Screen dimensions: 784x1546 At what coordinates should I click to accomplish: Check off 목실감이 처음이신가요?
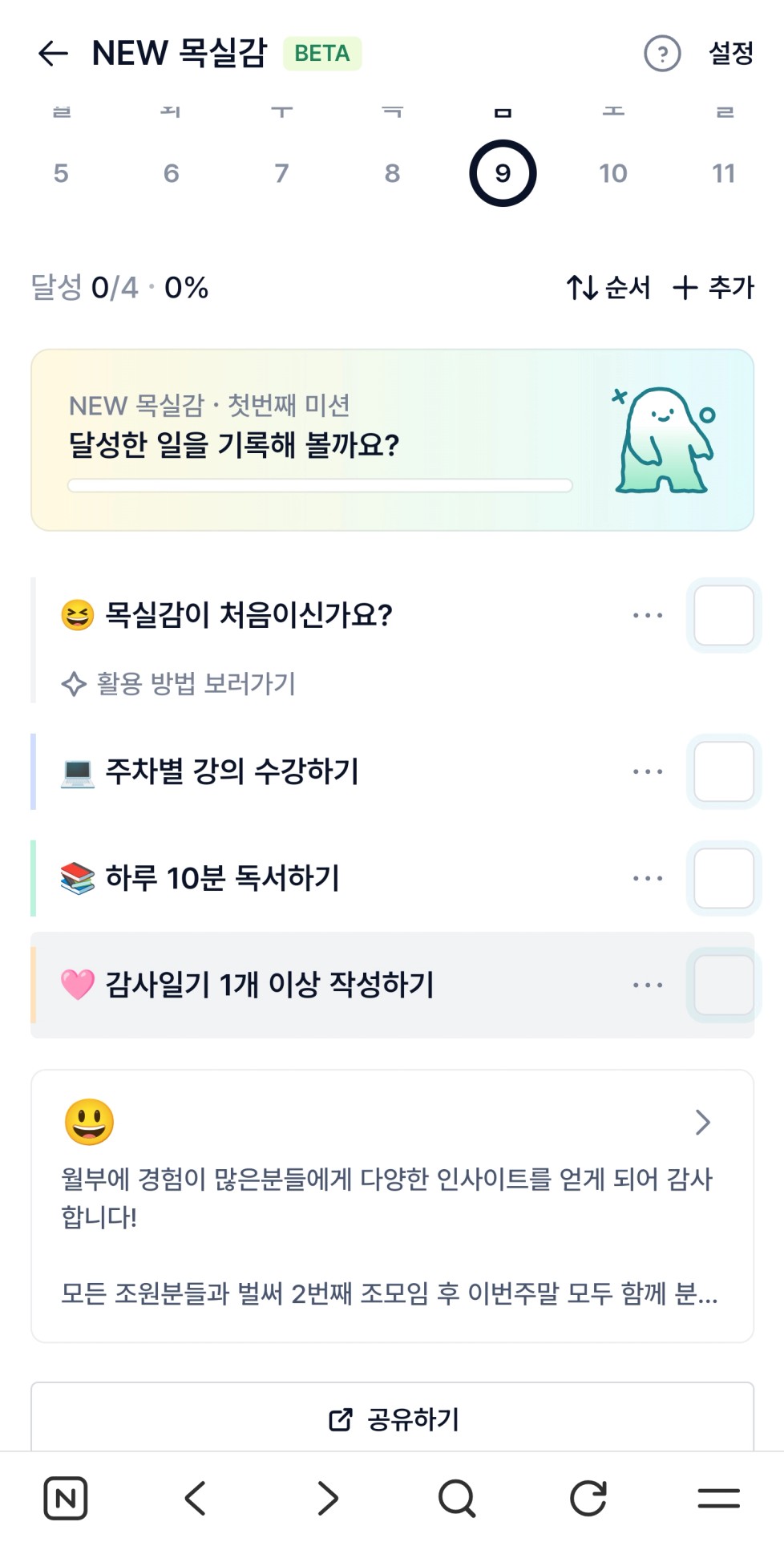[723, 615]
